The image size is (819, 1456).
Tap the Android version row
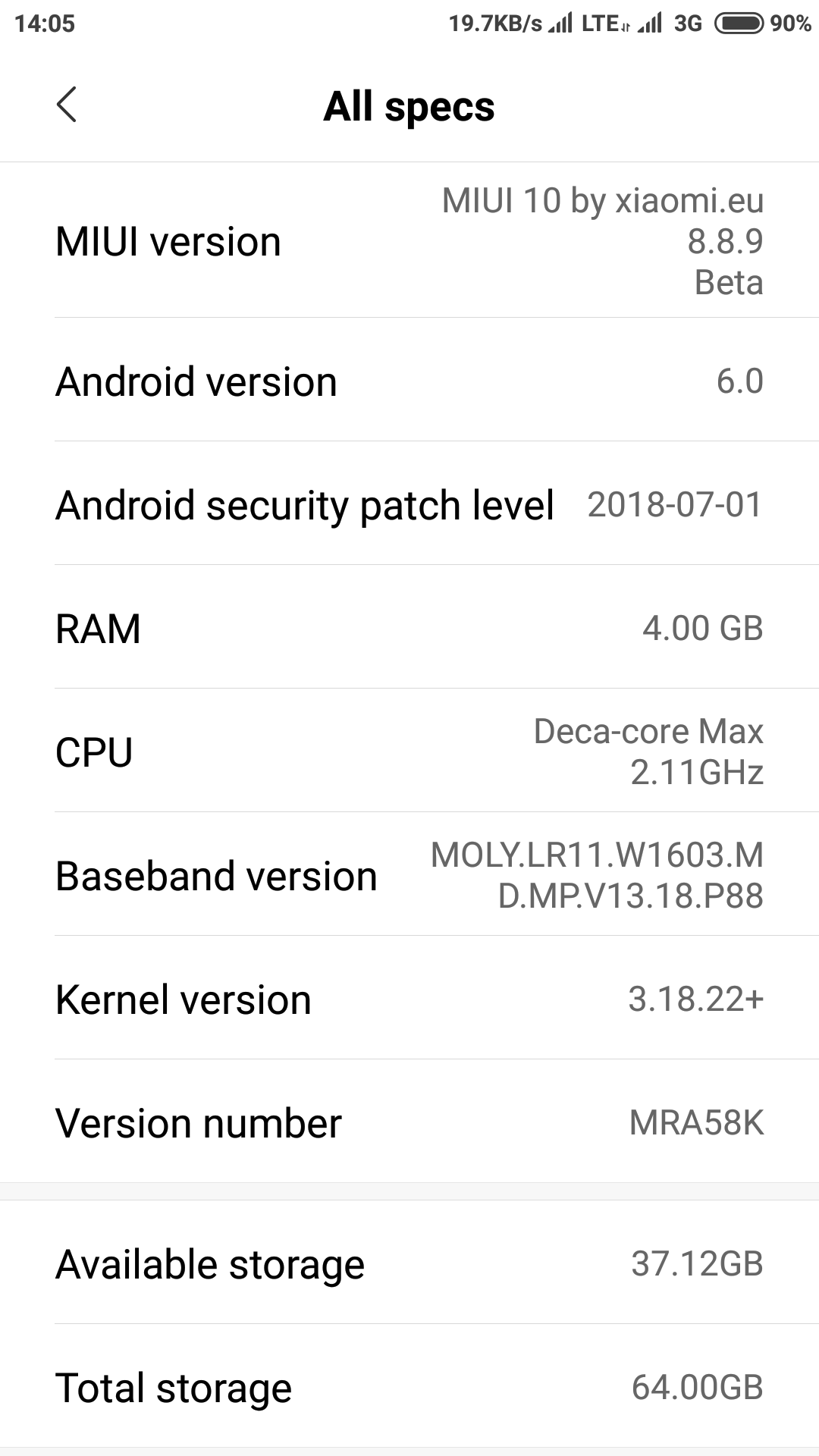point(409,380)
